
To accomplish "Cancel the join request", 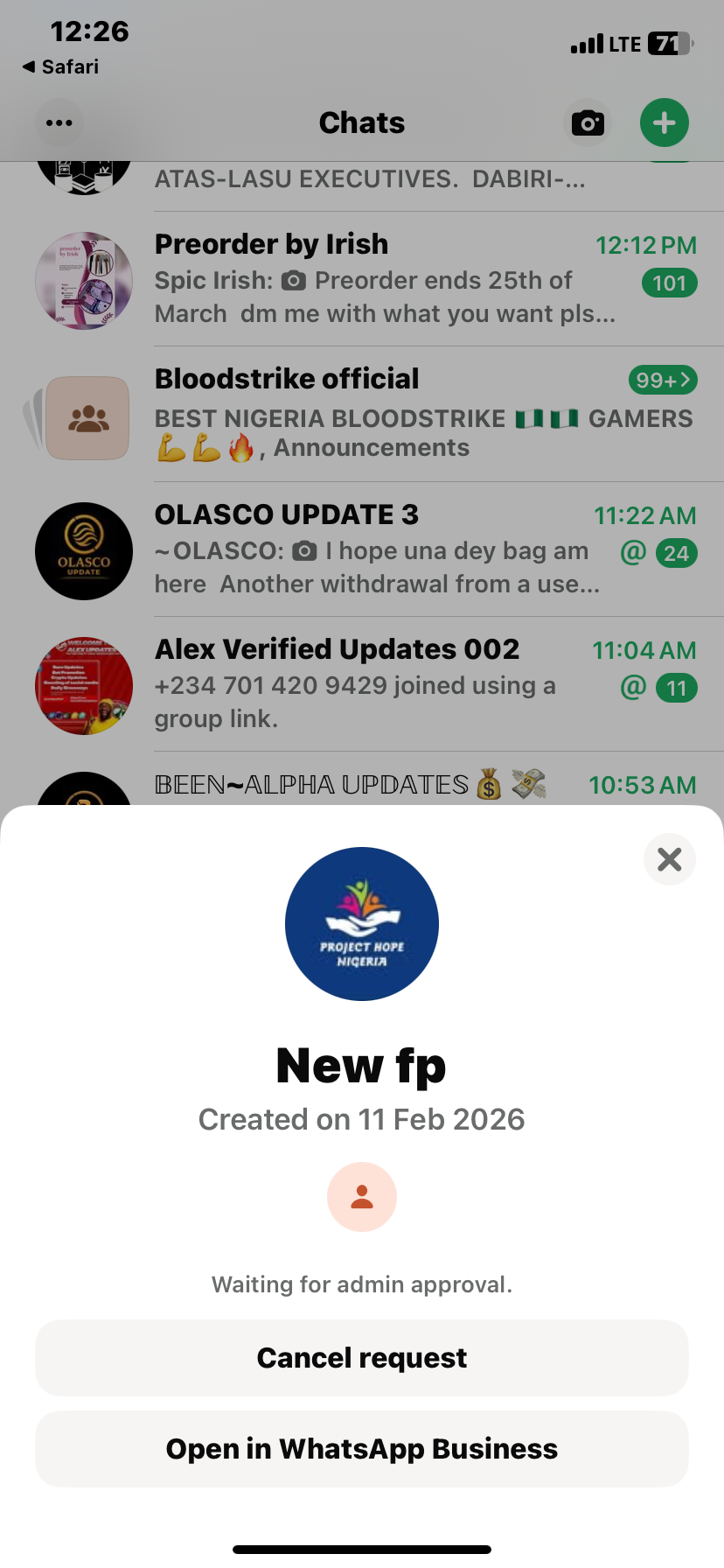I will (362, 1358).
